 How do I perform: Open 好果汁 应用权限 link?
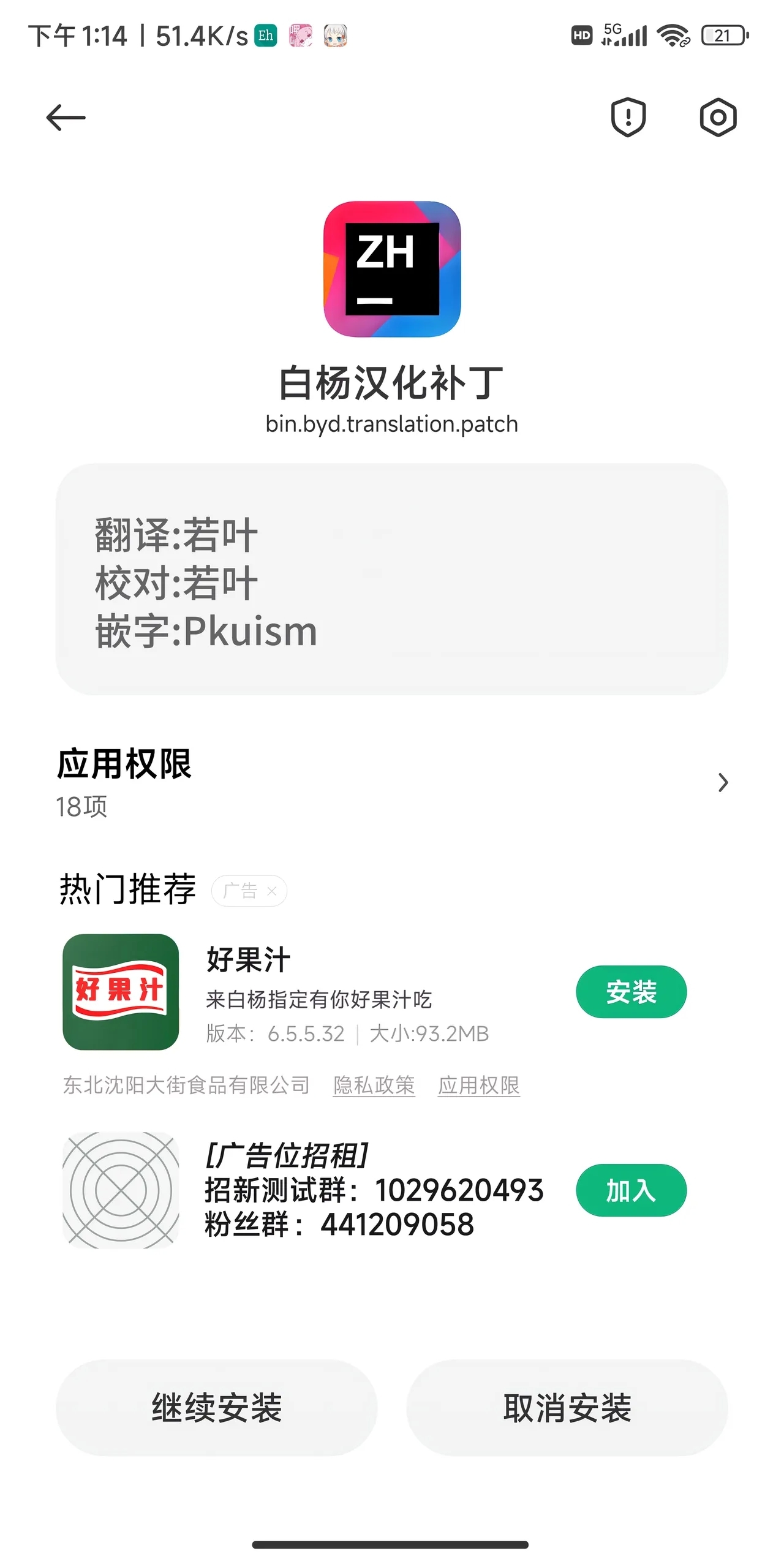[478, 1086]
